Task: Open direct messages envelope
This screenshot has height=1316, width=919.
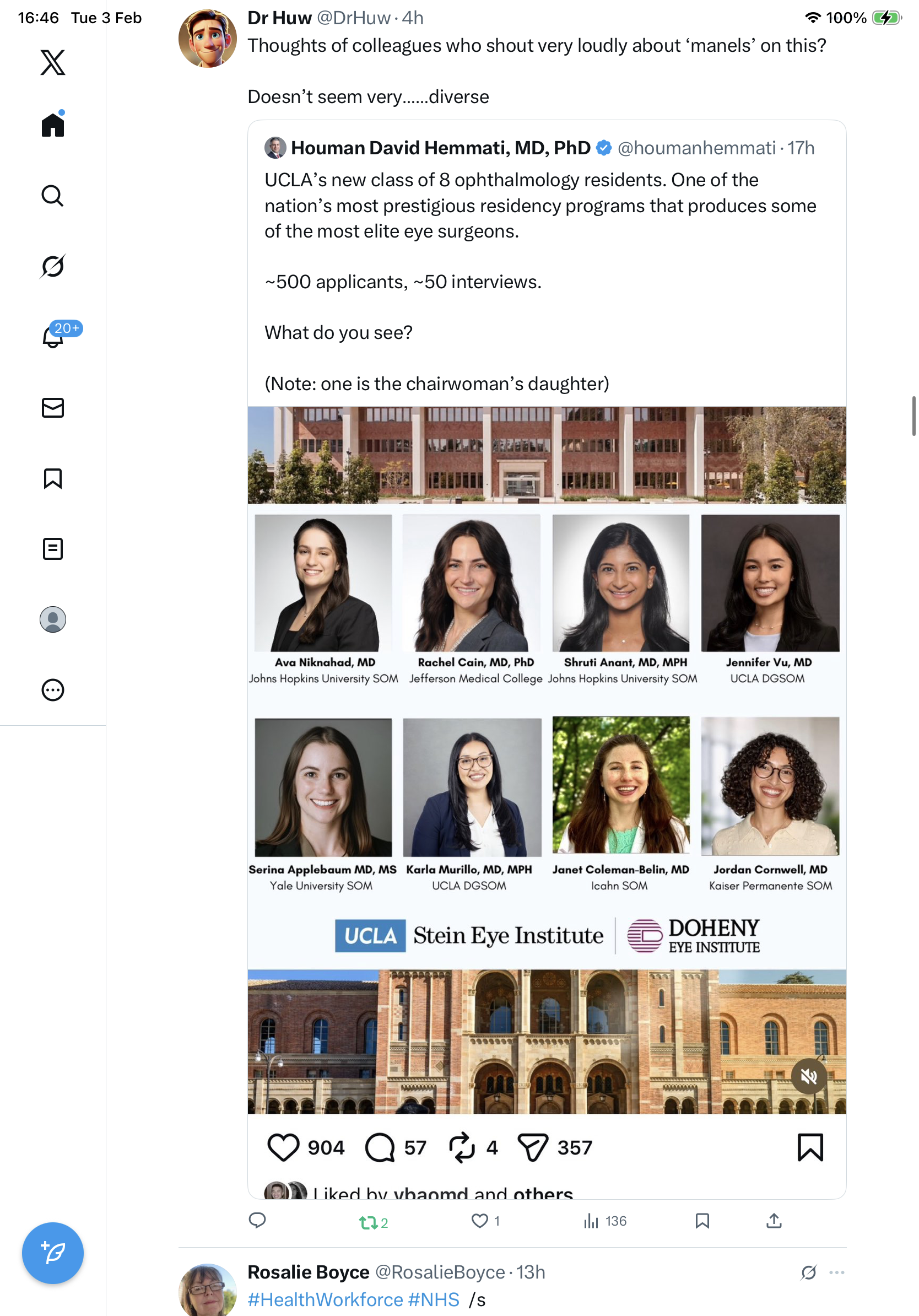Action: (x=53, y=407)
